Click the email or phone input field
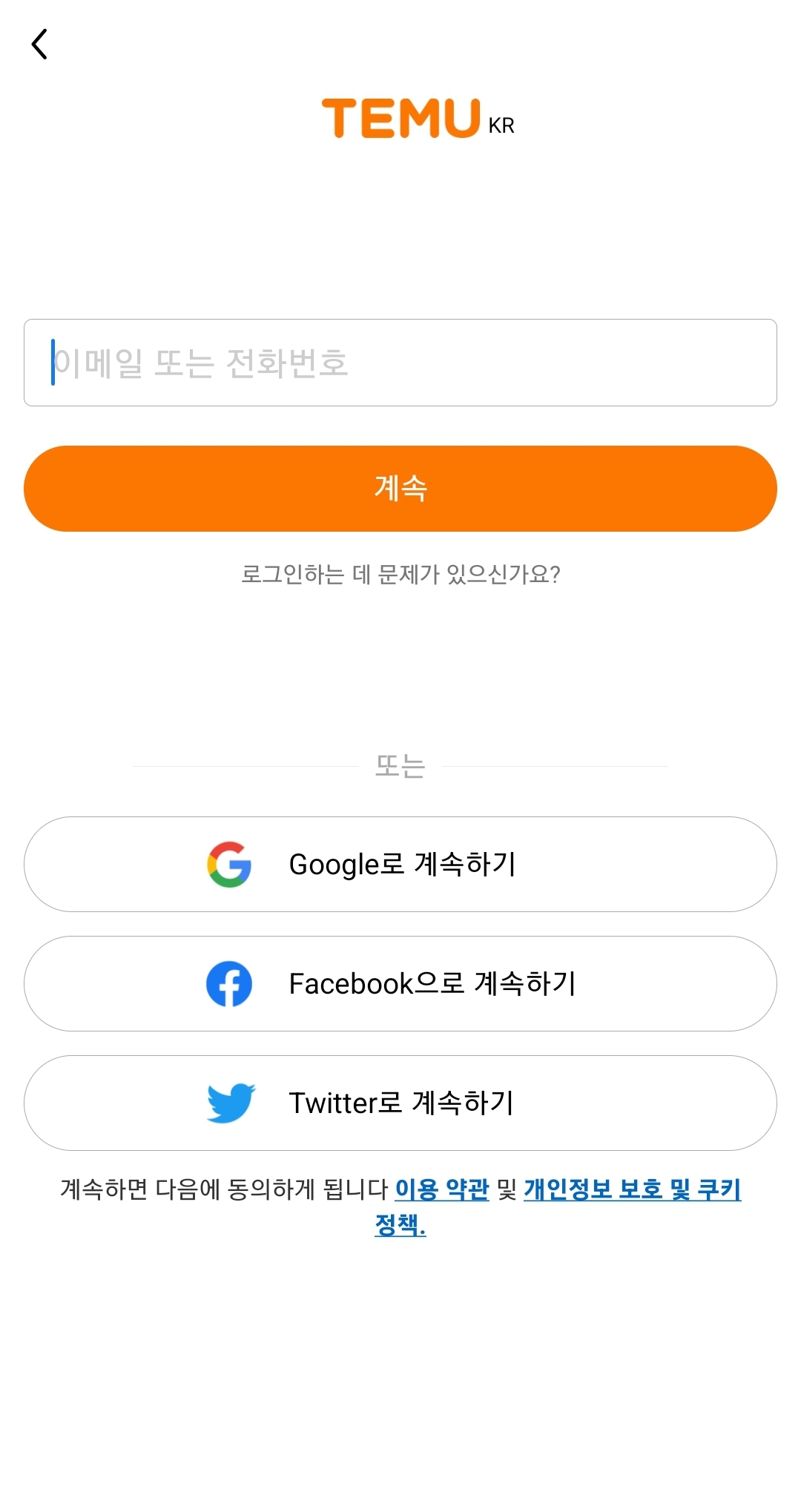801x1512 pixels. [x=400, y=363]
